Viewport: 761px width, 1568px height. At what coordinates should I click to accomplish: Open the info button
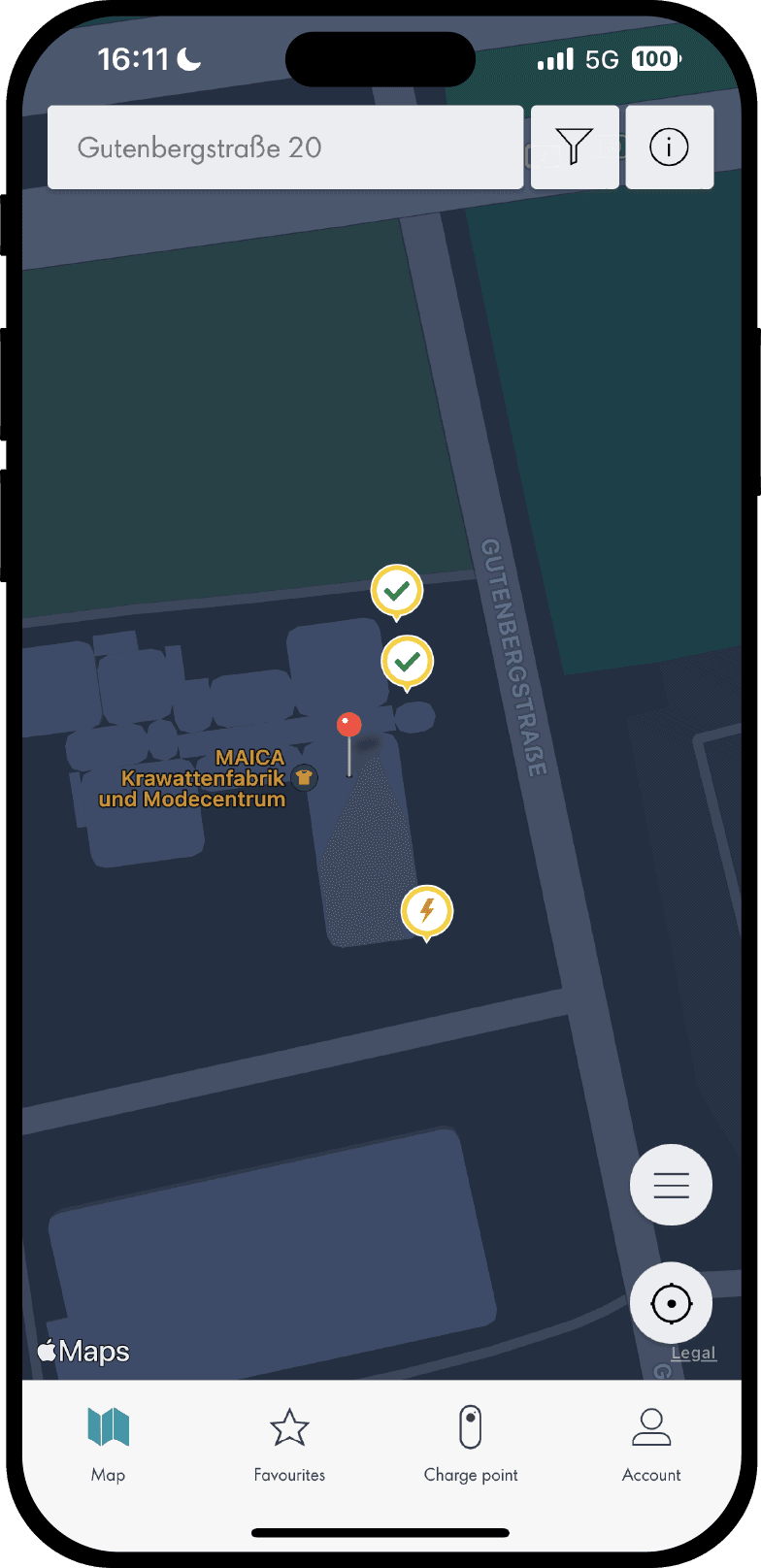coord(669,147)
